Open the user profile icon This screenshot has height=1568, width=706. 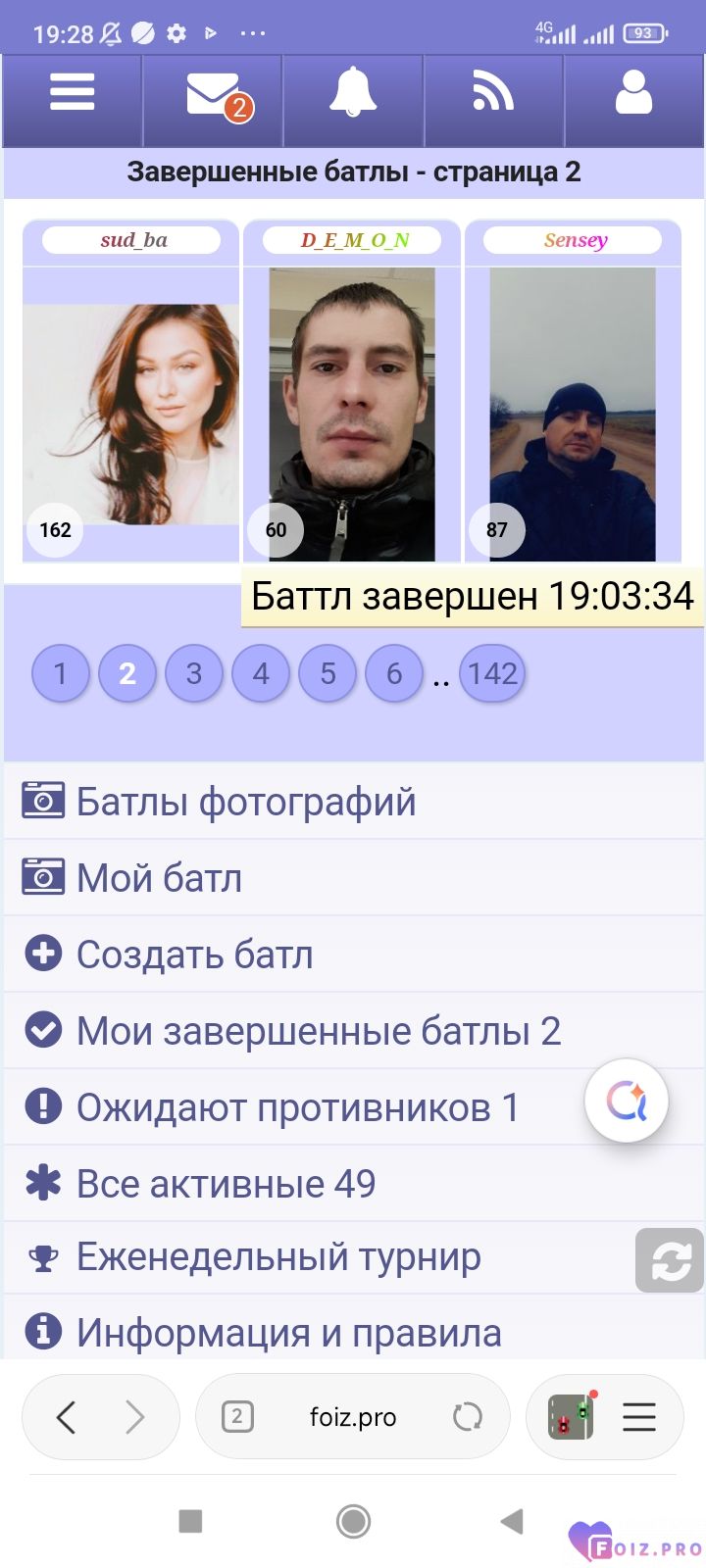point(633,95)
